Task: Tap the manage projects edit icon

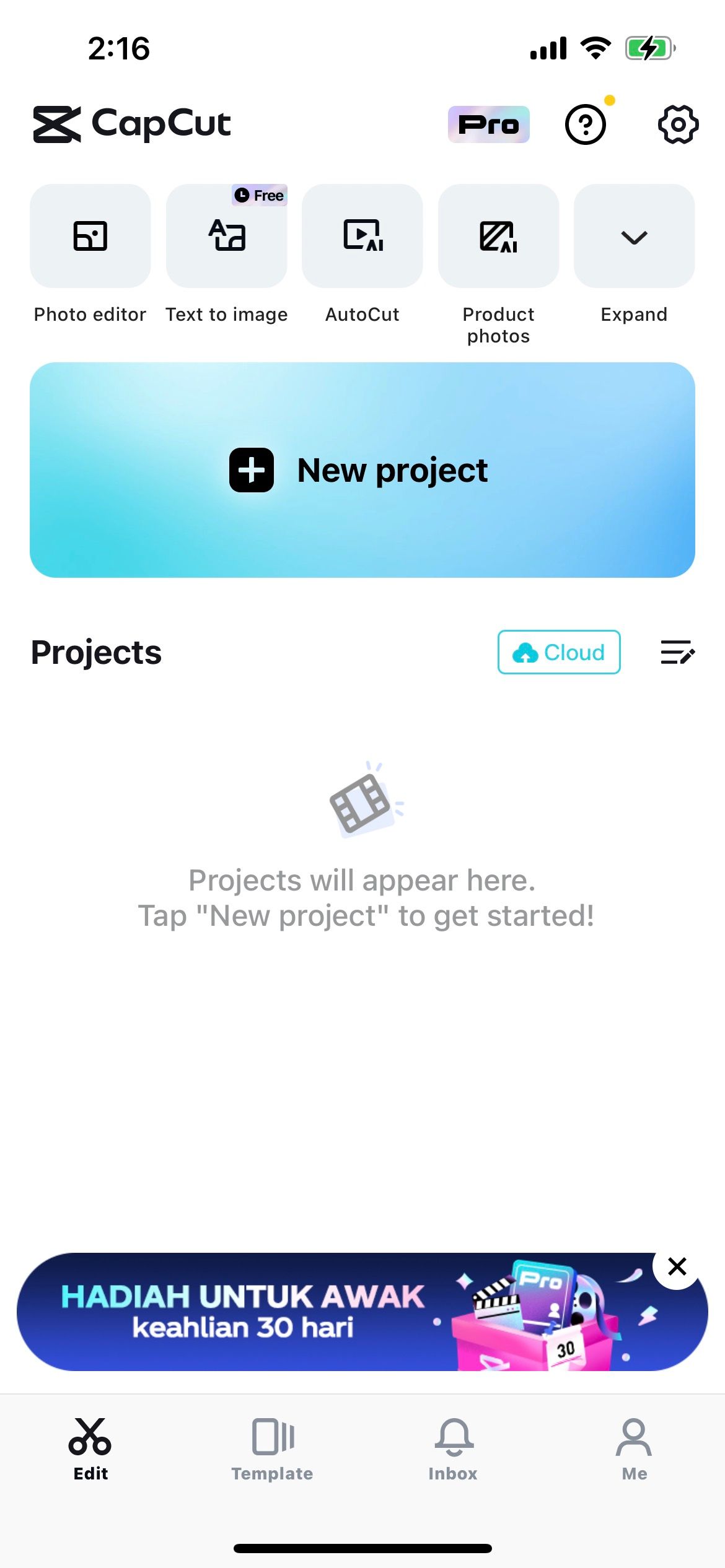Action: click(x=677, y=652)
